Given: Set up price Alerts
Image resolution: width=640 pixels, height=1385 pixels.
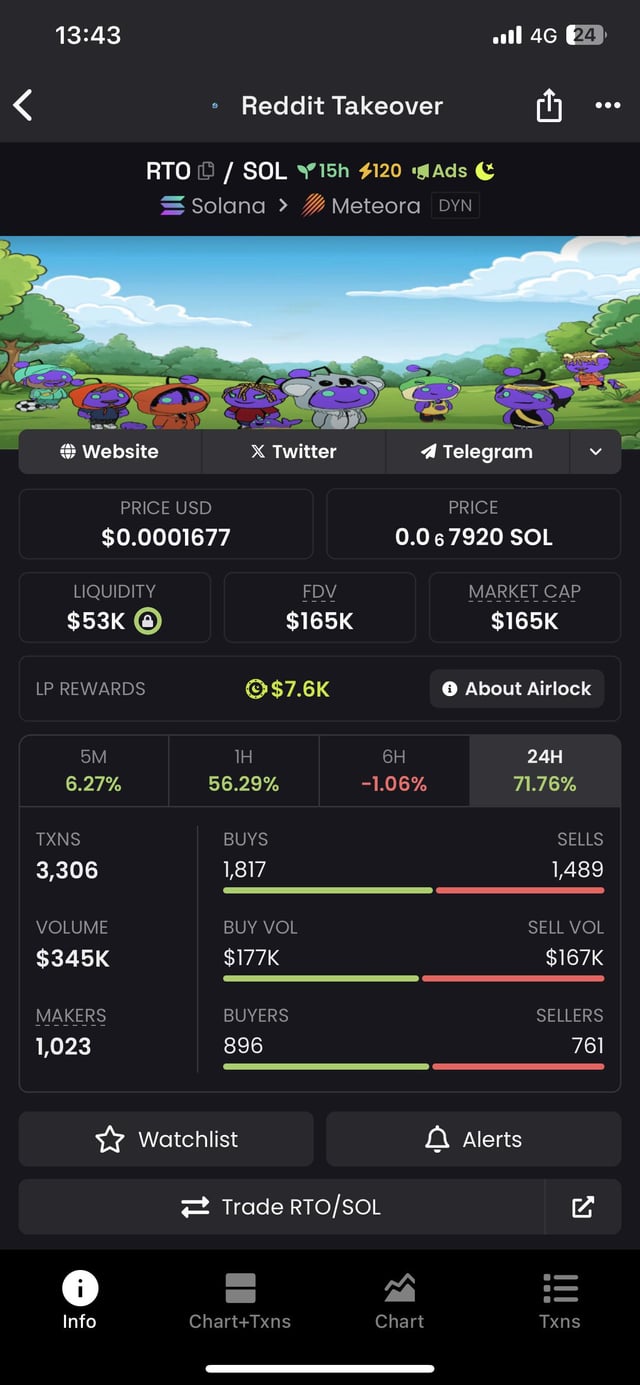Looking at the screenshot, I should pos(473,1139).
